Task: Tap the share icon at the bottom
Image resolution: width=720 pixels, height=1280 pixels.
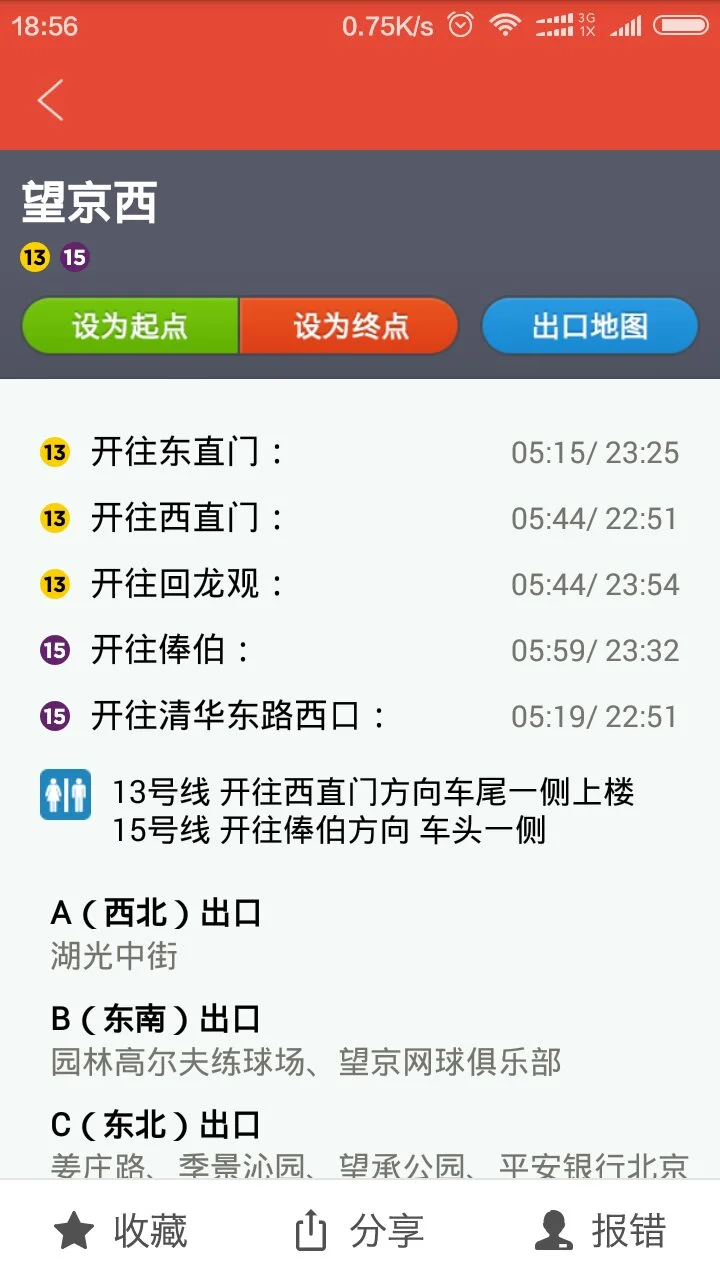Action: click(313, 1232)
